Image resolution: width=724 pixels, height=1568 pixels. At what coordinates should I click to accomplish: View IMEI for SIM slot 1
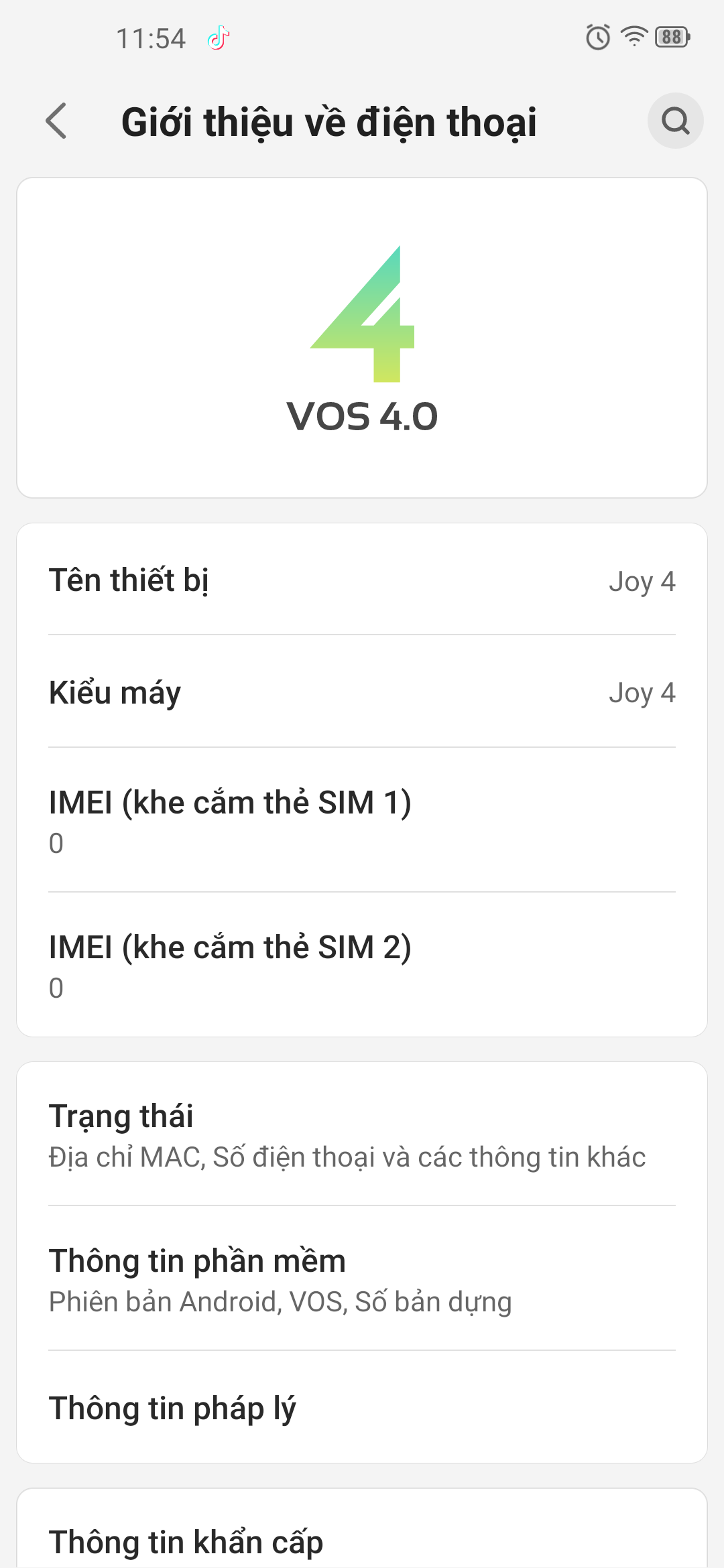[x=362, y=820]
